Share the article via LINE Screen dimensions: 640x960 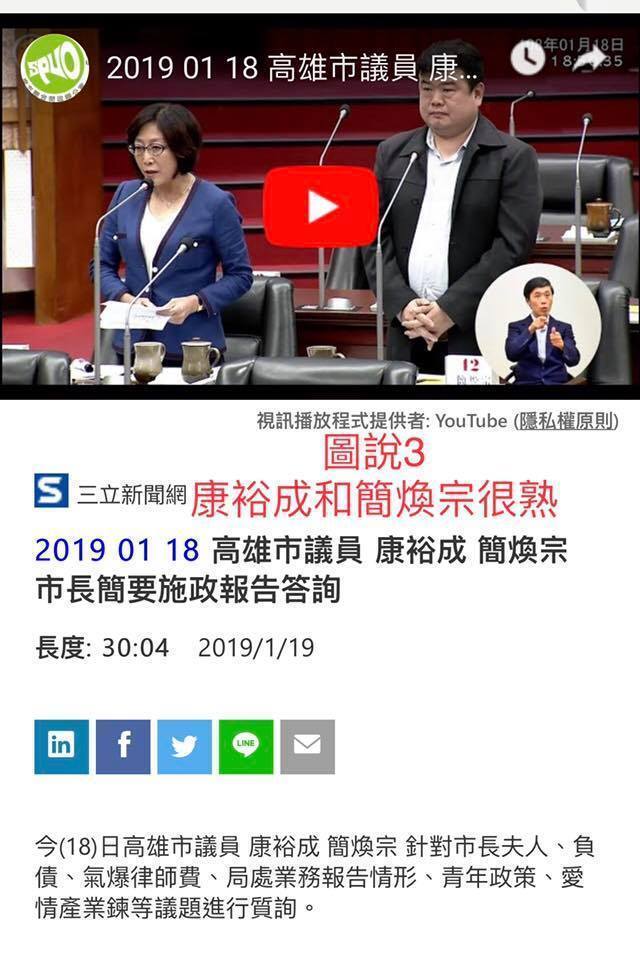pyautogui.click(x=246, y=746)
